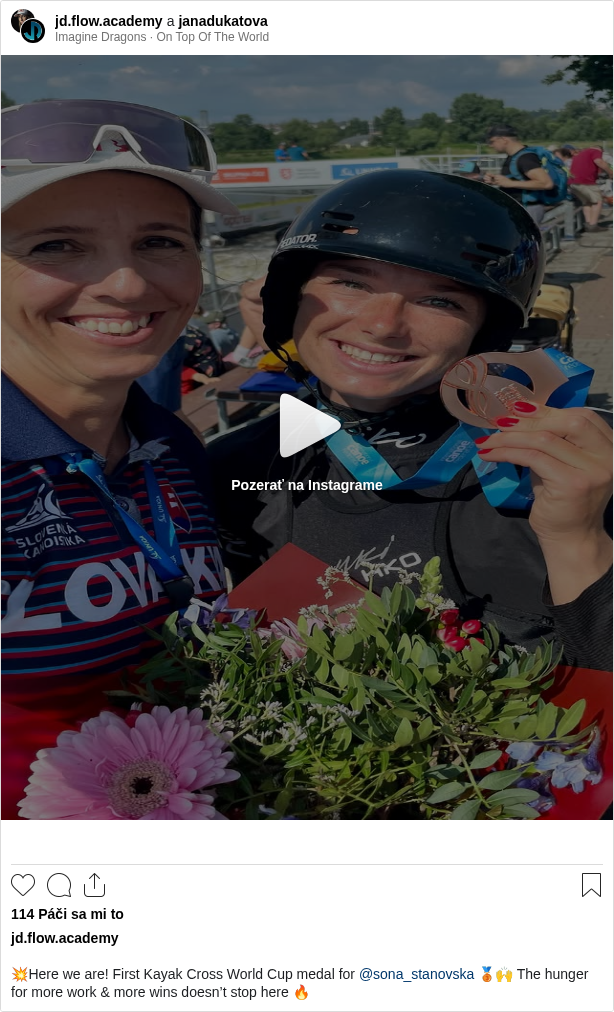This screenshot has height=1012, width=614.
Task: Play the video on Instagram
Action: (307, 426)
